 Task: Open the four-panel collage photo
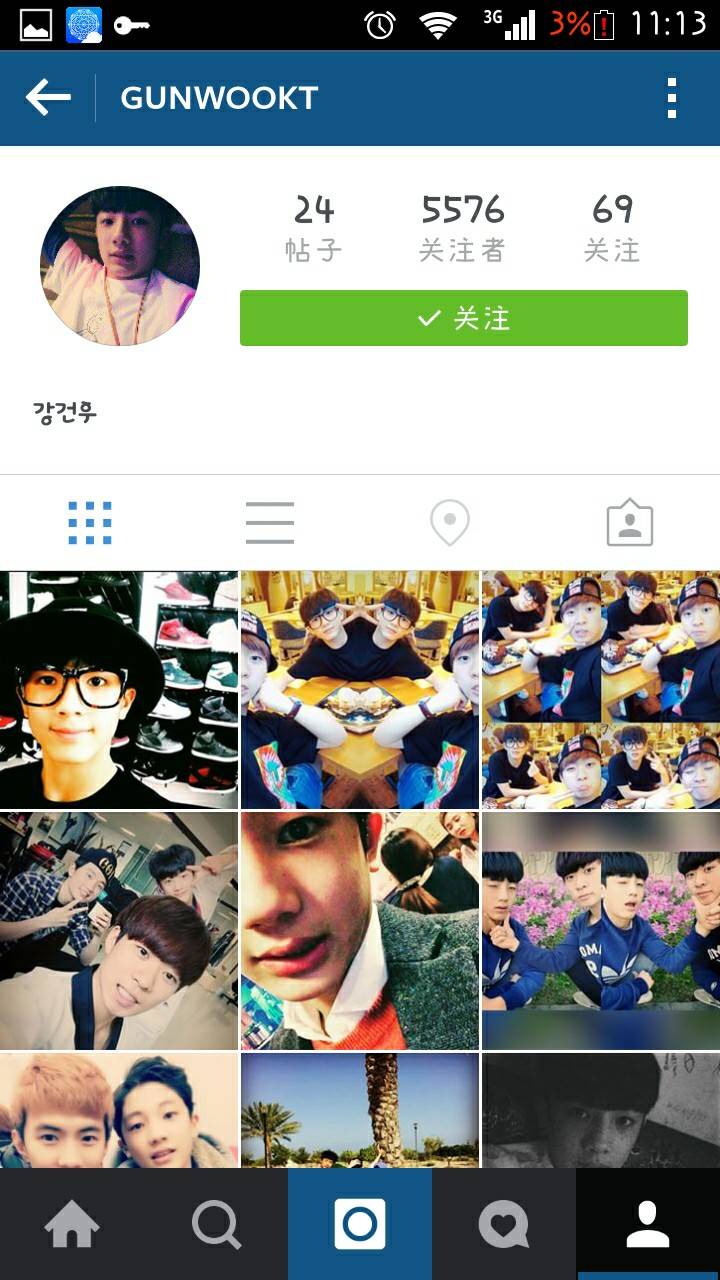tap(601, 690)
